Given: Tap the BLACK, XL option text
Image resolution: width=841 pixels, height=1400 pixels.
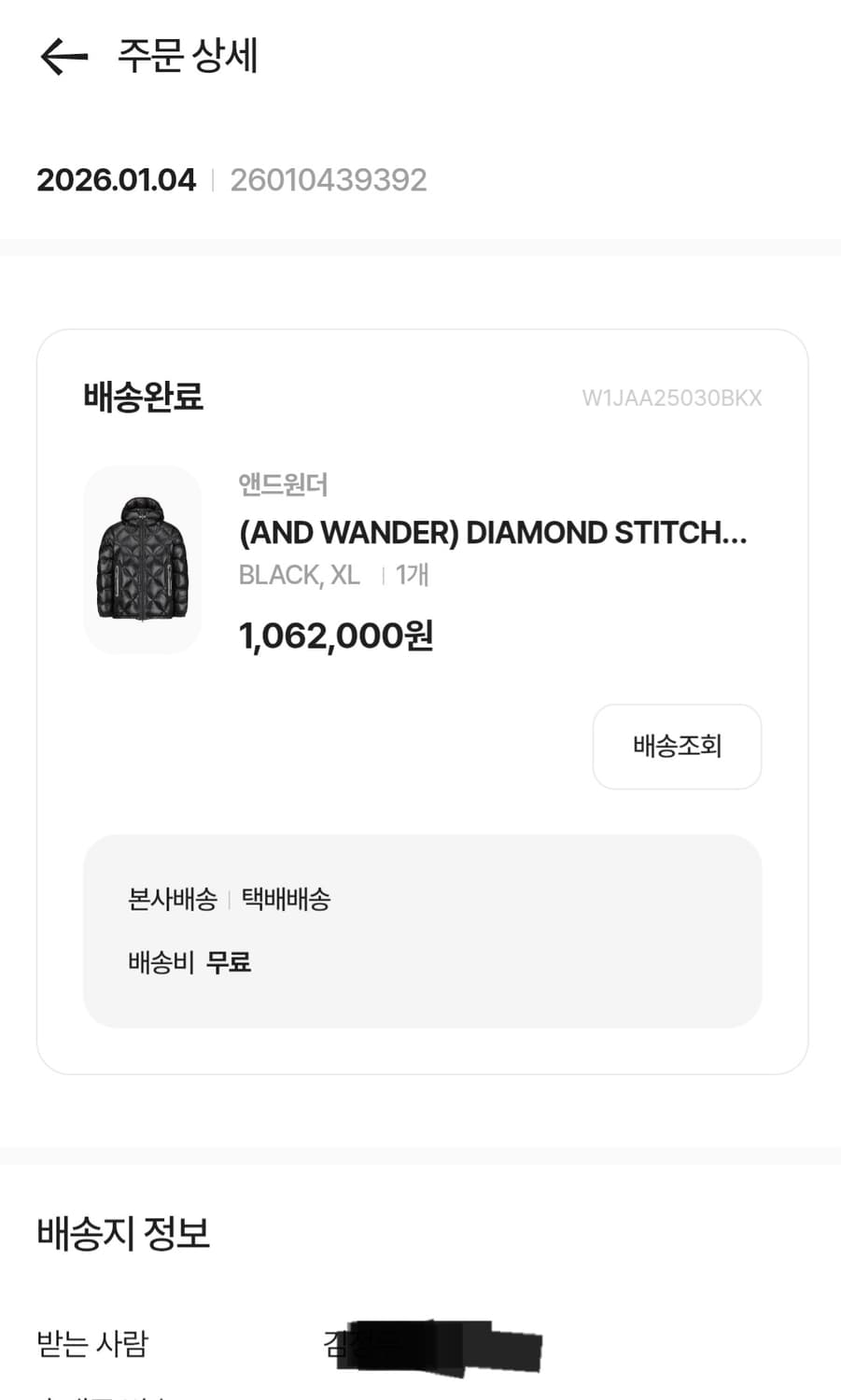Looking at the screenshot, I should tap(299, 575).
